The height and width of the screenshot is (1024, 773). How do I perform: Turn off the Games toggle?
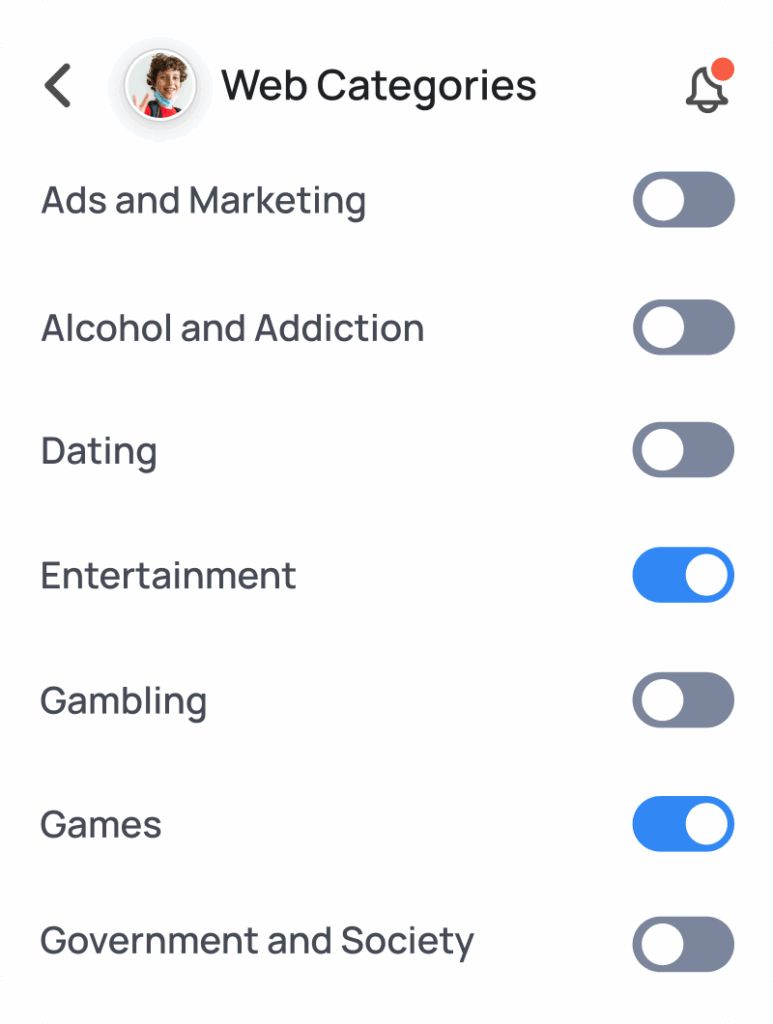[683, 824]
